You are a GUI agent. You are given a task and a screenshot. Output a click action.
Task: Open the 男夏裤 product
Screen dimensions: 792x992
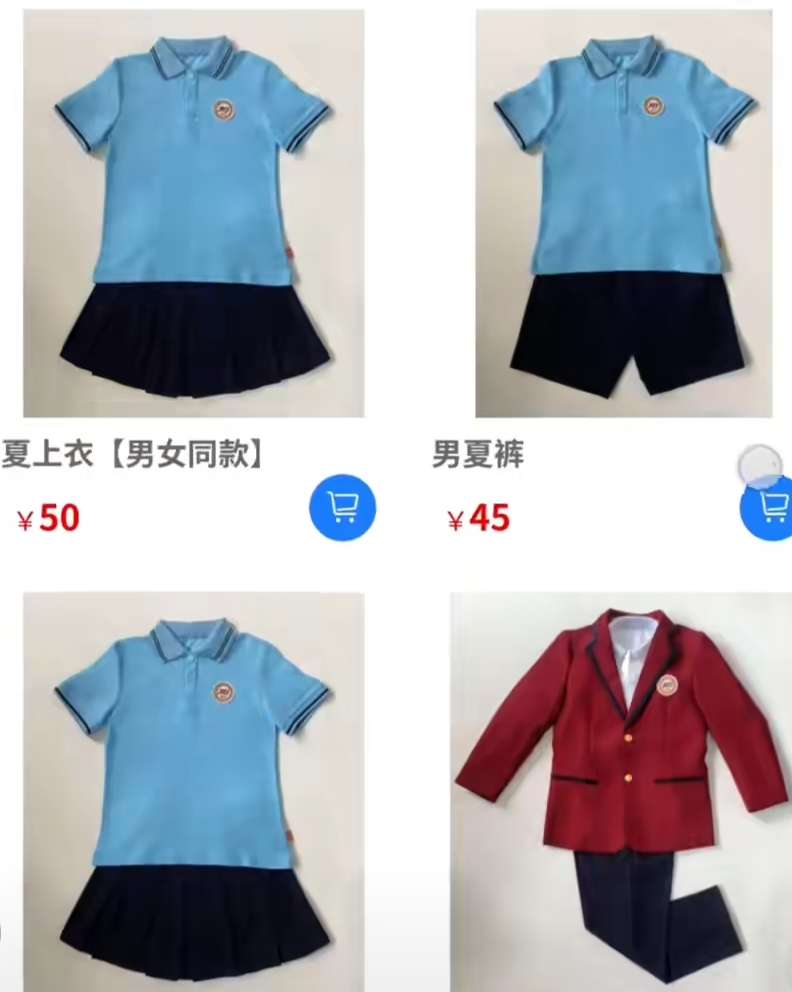click(x=622, y=213)
